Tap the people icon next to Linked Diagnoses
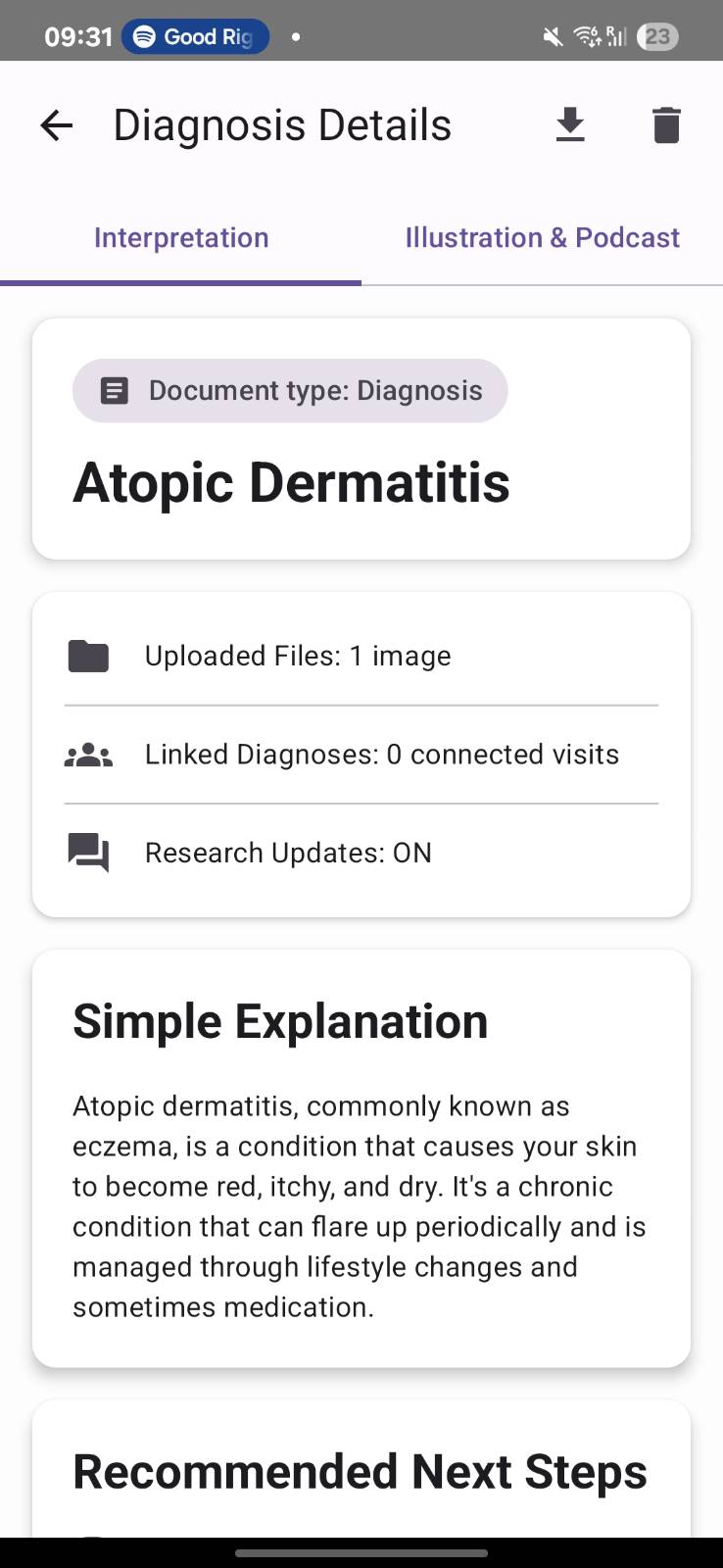 pyautogui.click(x=87, y=755)
